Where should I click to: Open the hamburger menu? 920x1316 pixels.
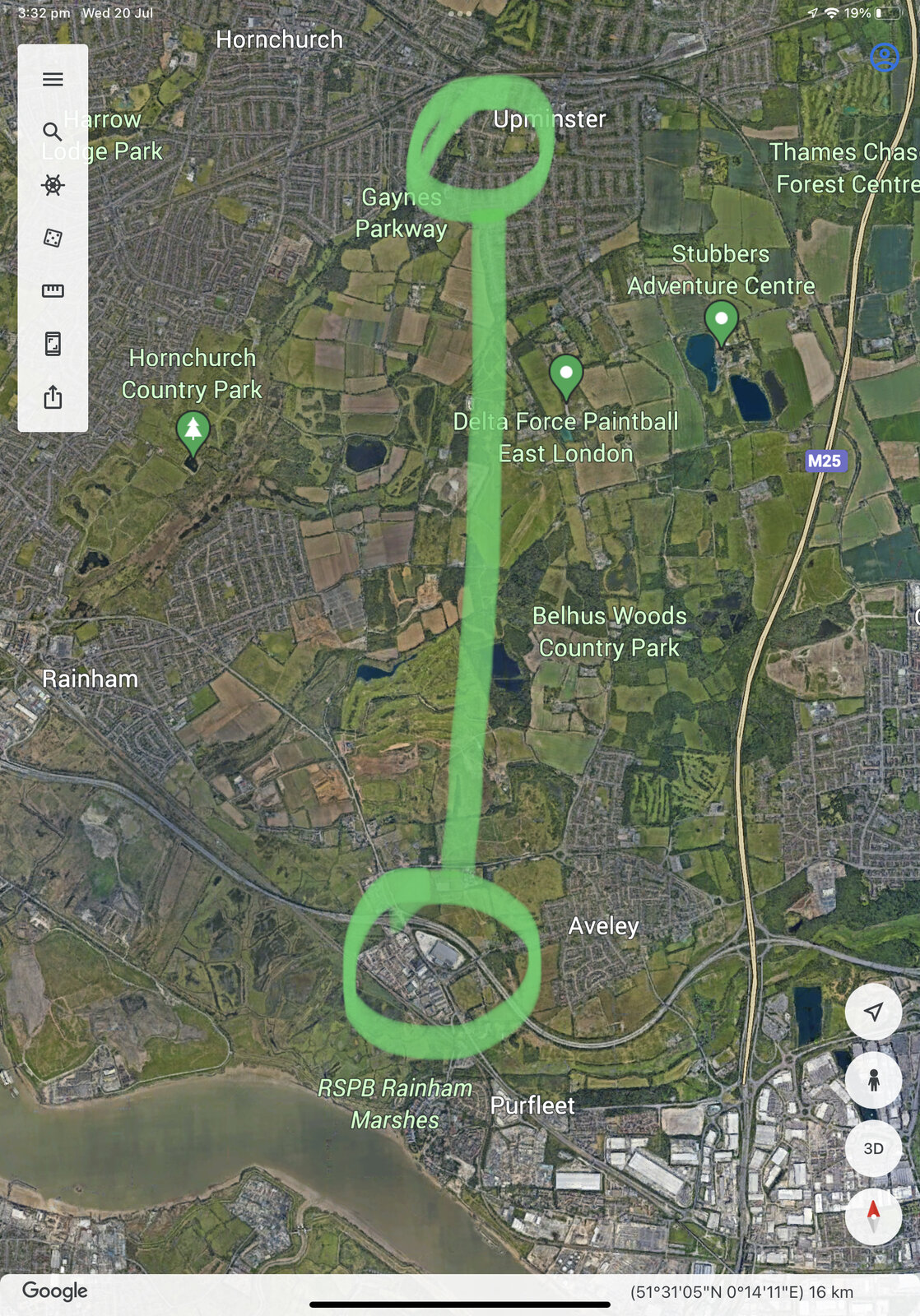coord(53,79)
